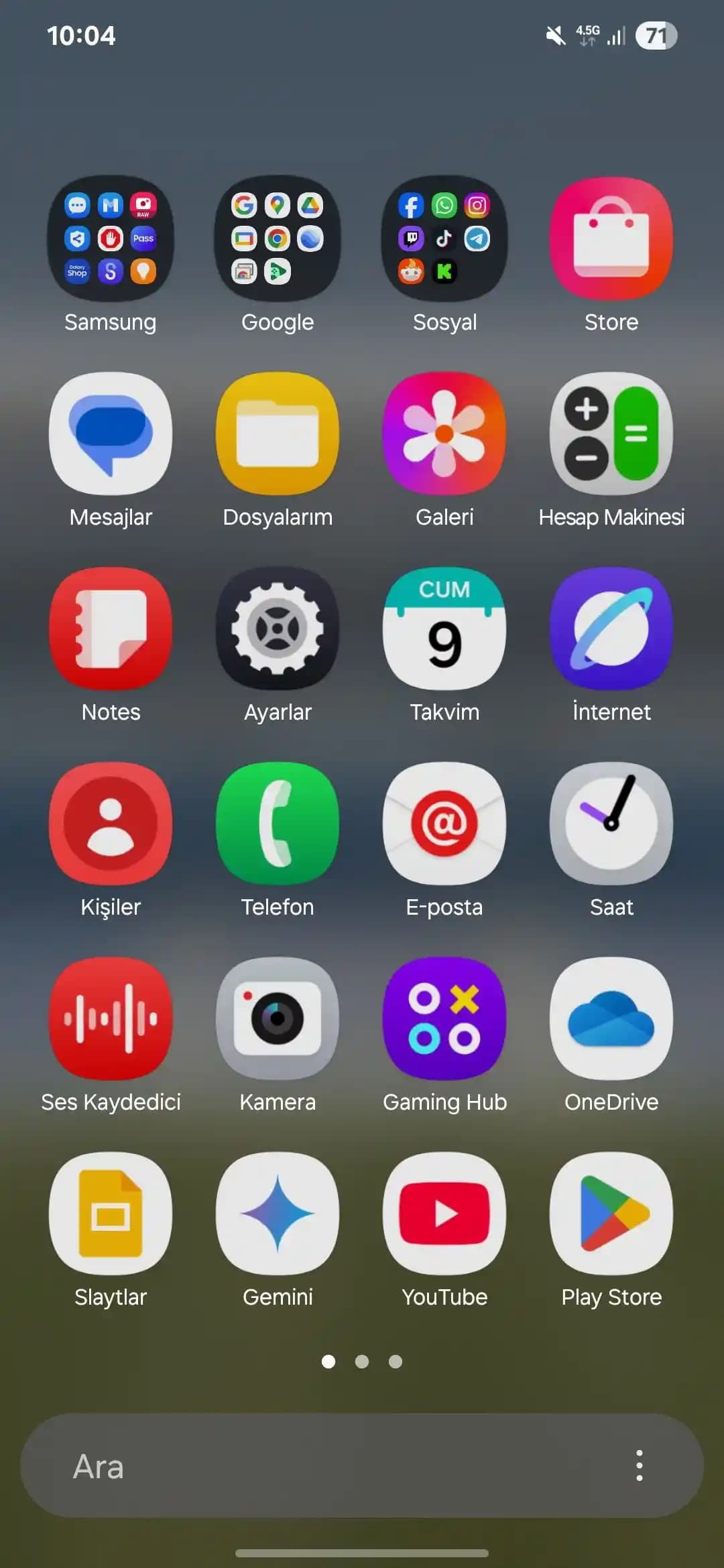The height and width of the screenshot is (1568, 724).
Task: Start the Gemini assistant
Action: click(x=278, y=1213)
